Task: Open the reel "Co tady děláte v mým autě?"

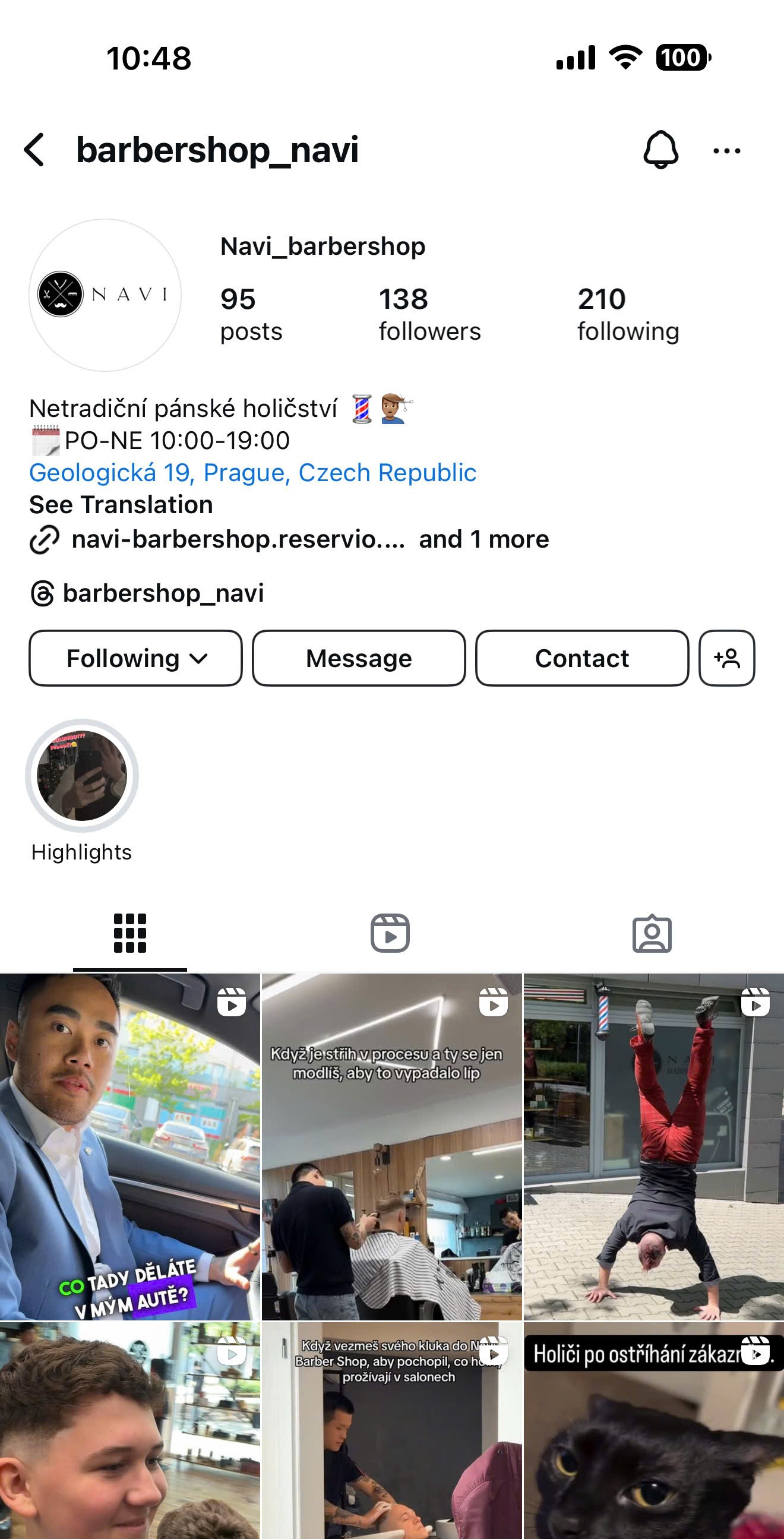Action: (129, 1147)
